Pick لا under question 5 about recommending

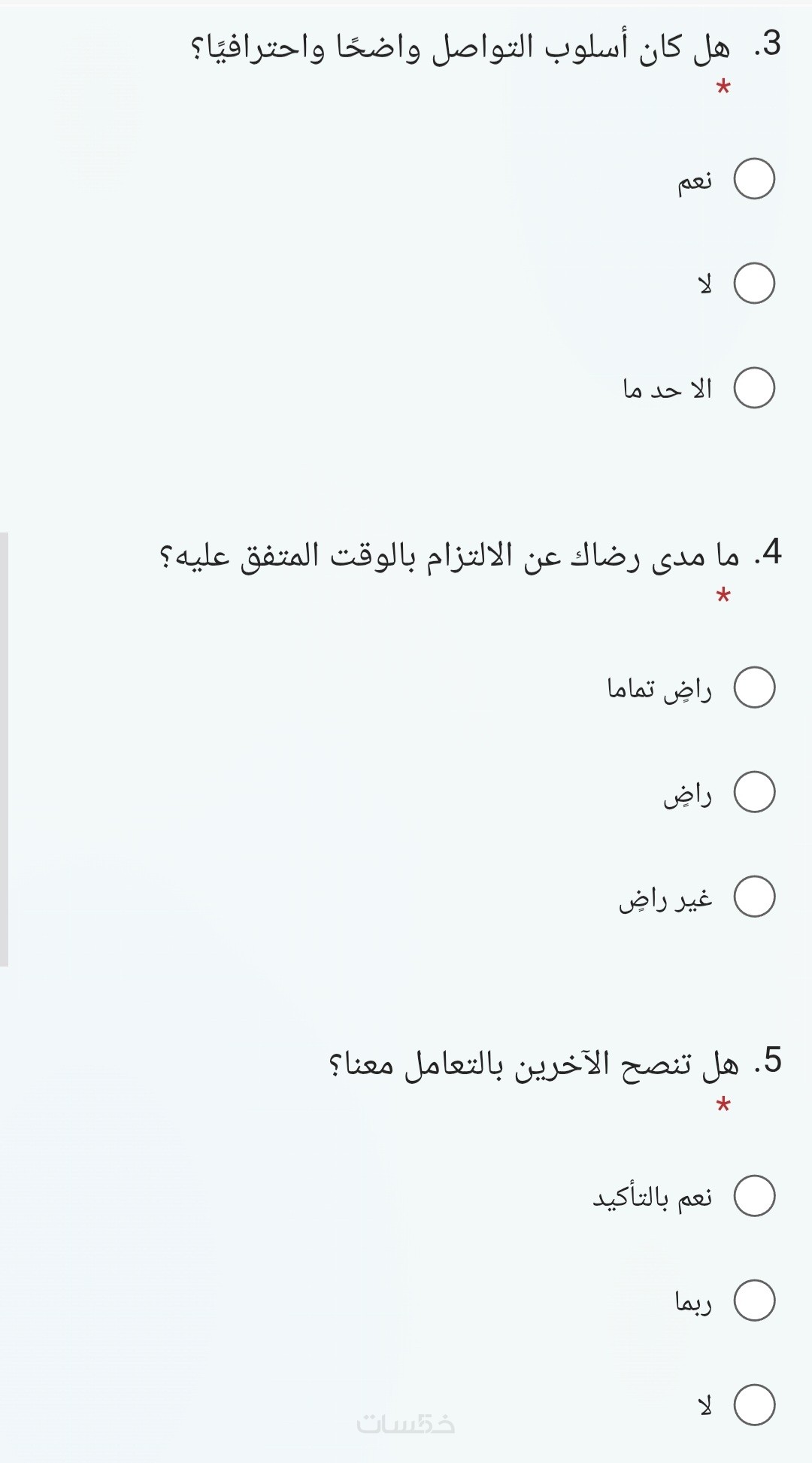(754, 1405)
